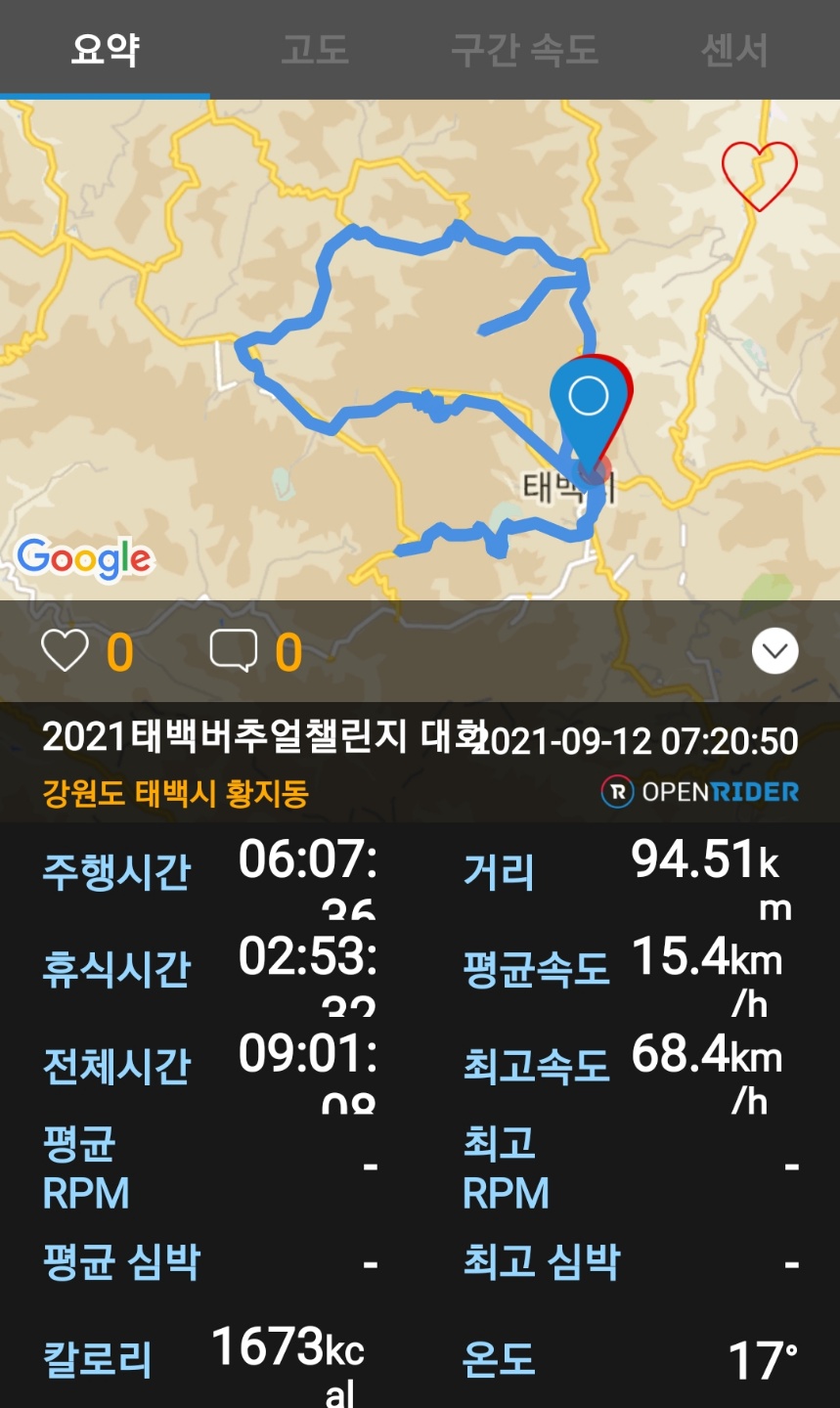Switch to the 고도 tab
This screenshot has height=1408, width=840.
(315, 49)
